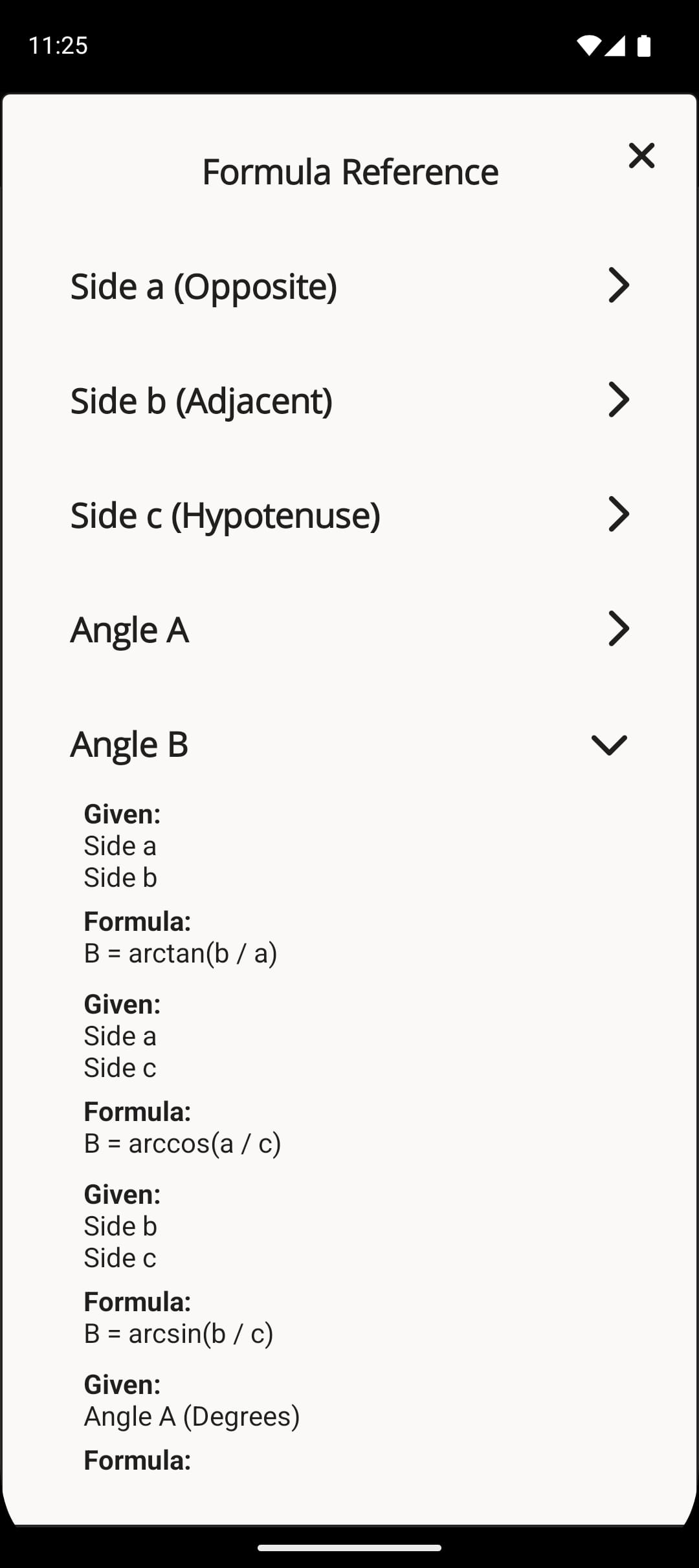Click the formula B = arcsin(b / c)
The height and width of the screenshot is (1568, 699).
click(x=177, y=1333)
